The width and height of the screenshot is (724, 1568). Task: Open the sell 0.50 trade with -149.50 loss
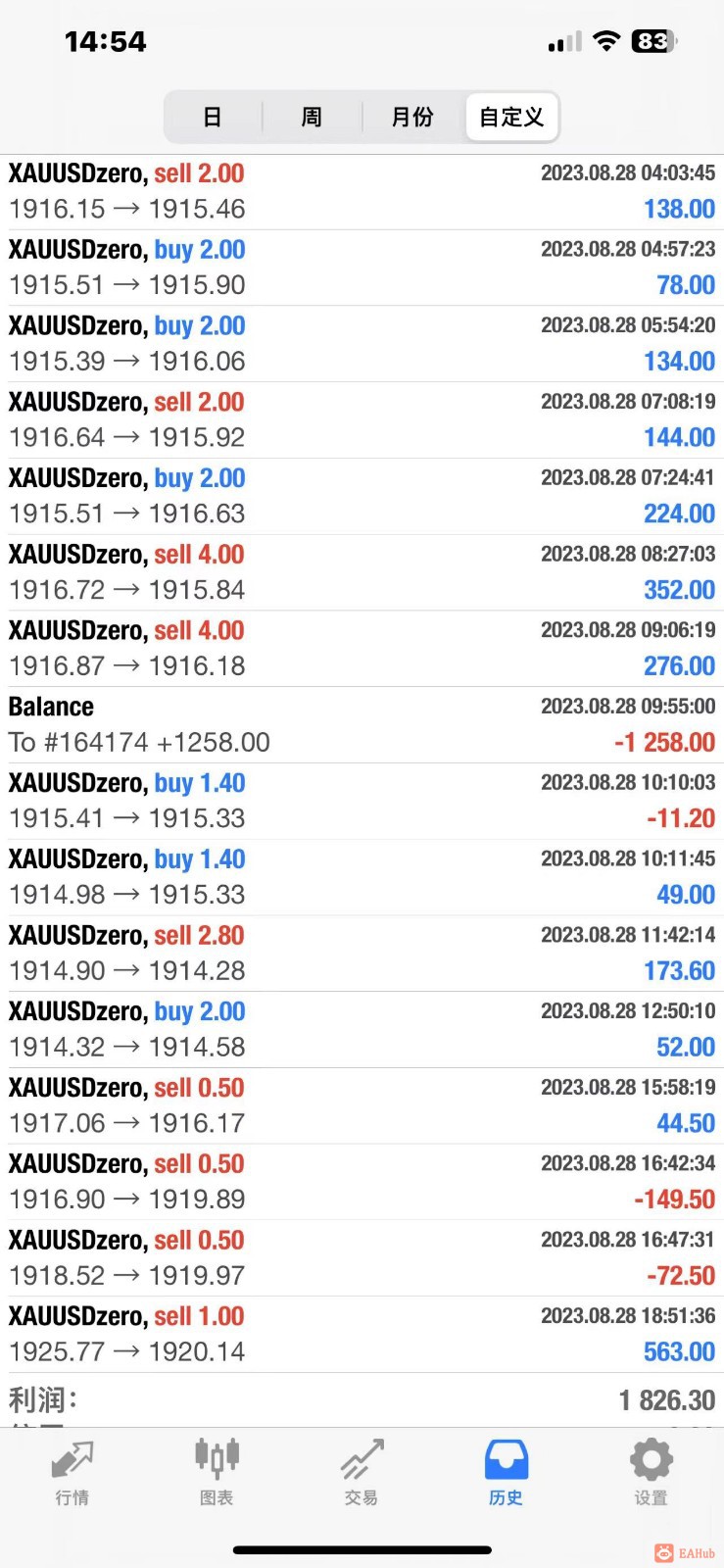coord(362,1181)
